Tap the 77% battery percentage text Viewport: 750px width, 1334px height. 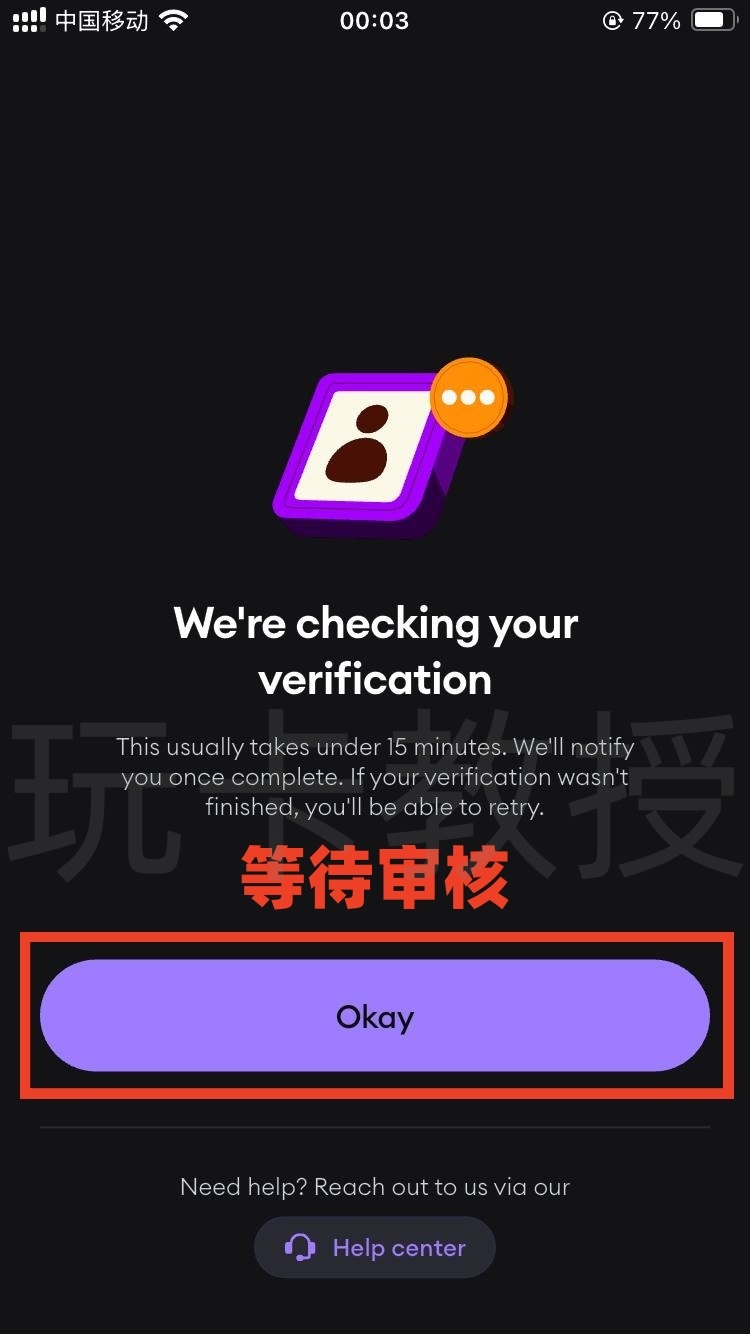655,18
